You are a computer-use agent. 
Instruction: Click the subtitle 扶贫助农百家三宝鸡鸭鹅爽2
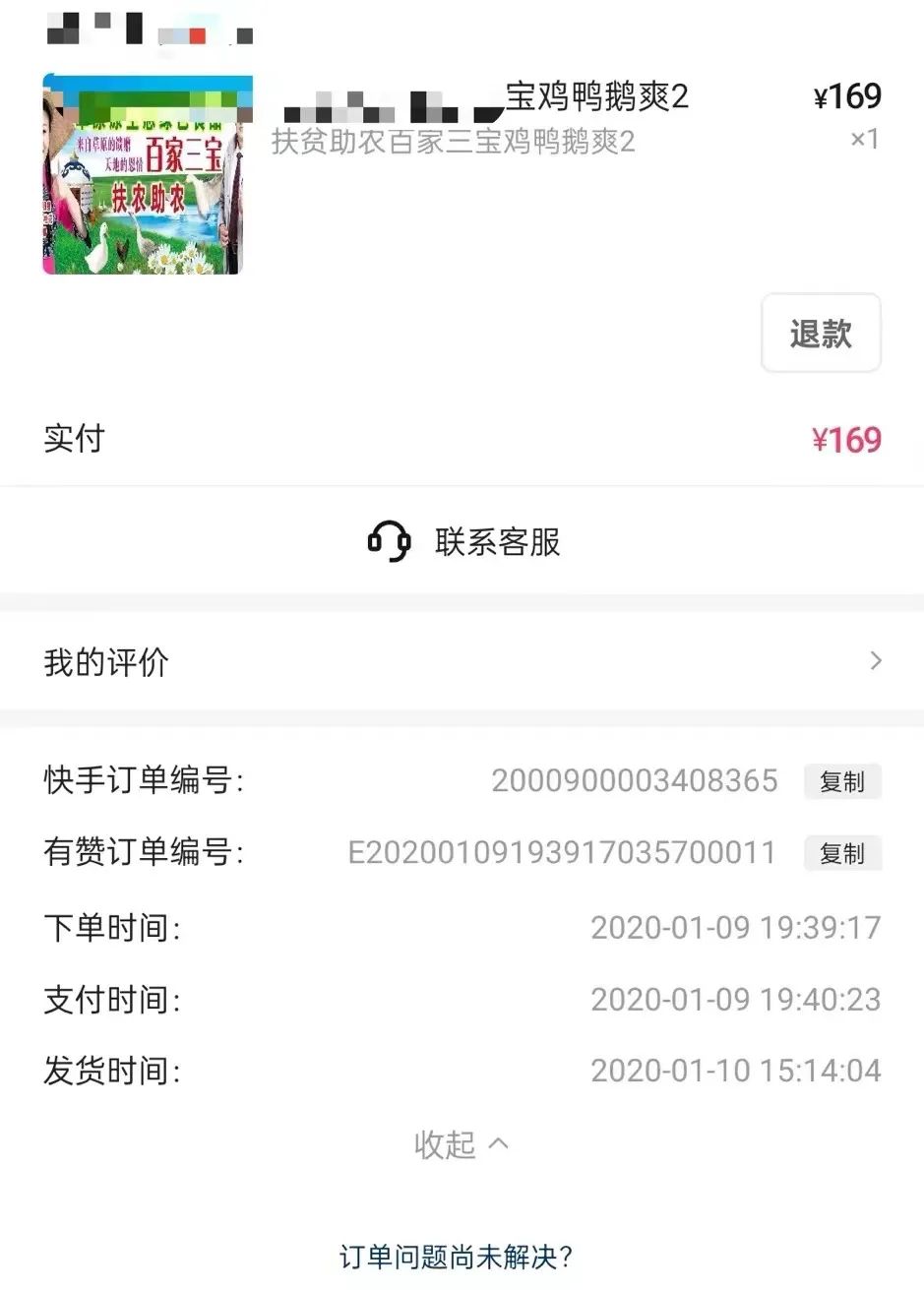(x=453, y=144)
